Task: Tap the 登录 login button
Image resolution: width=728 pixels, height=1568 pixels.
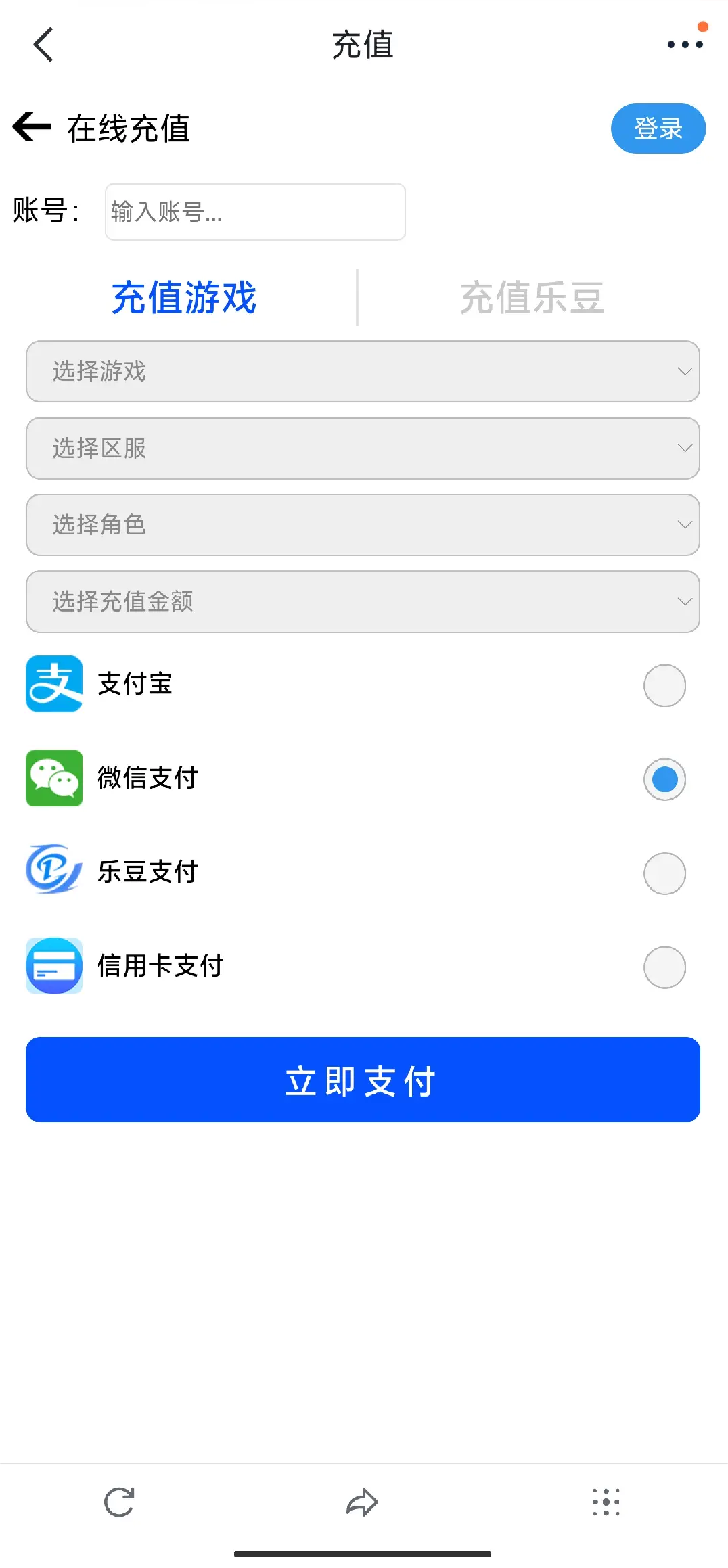Action: pyautogui.click(x=658, y=129)
